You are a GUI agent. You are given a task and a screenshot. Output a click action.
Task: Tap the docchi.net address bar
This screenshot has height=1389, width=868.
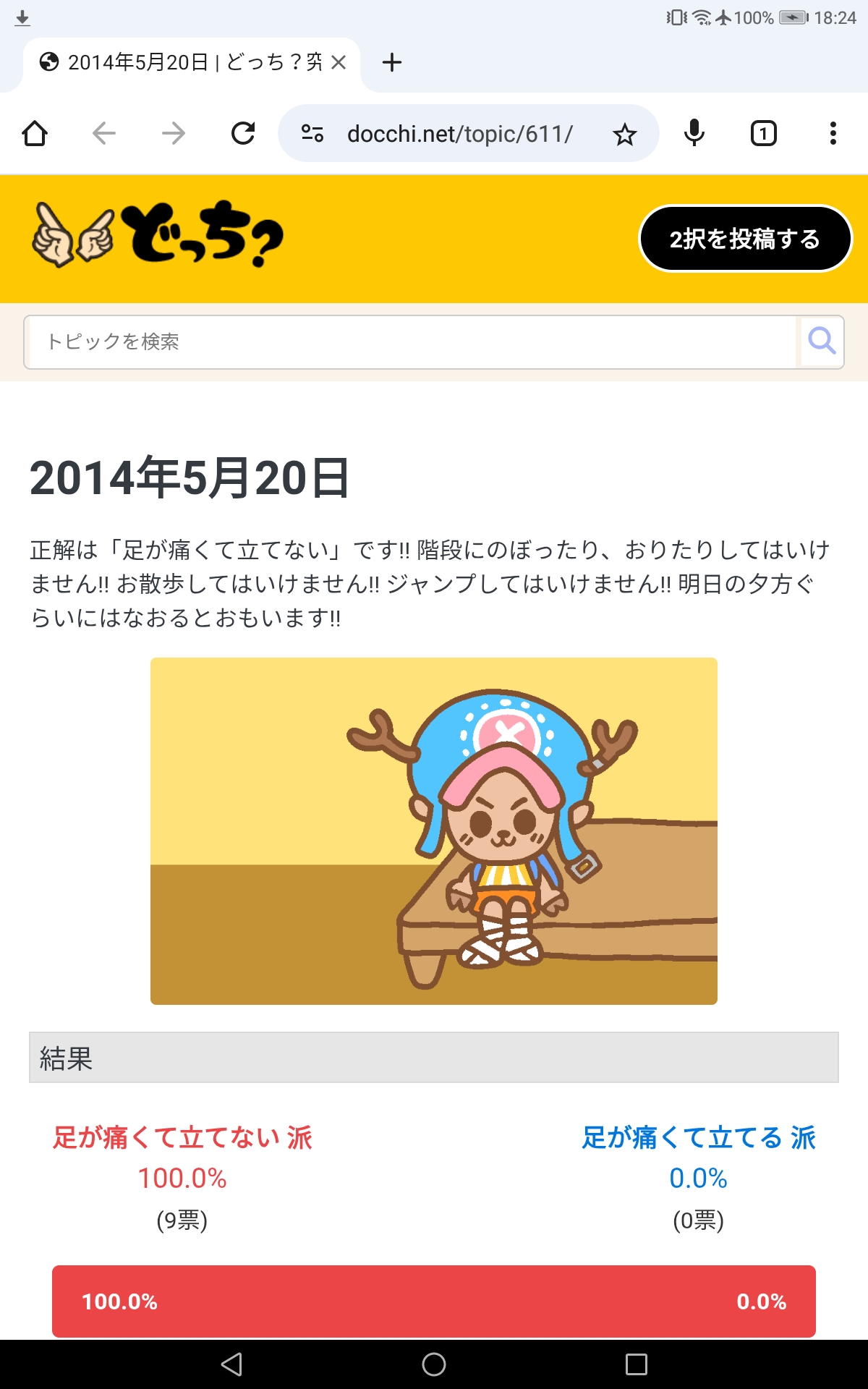click(x=459, y=134)
